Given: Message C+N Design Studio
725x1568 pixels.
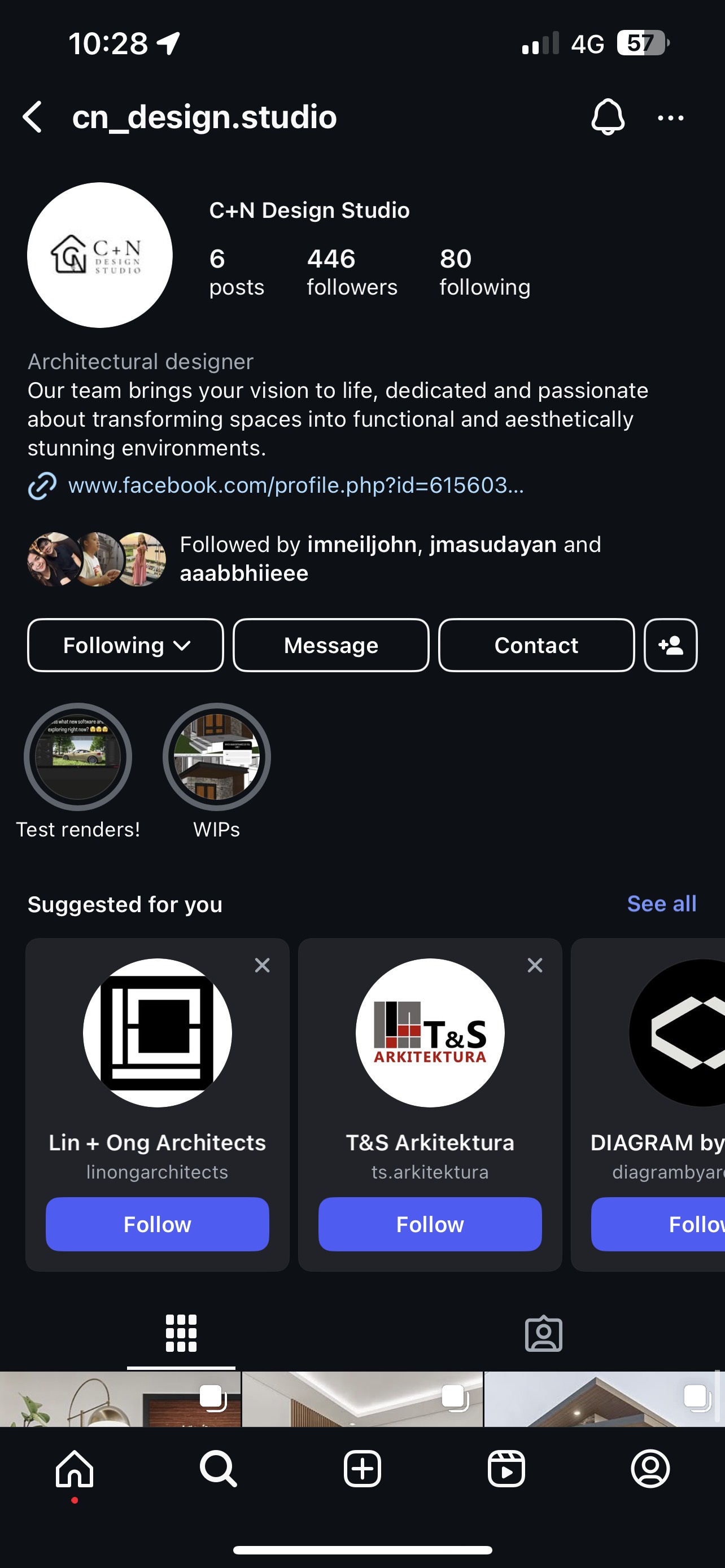Looking at the screenshot, I should point(331,645).
